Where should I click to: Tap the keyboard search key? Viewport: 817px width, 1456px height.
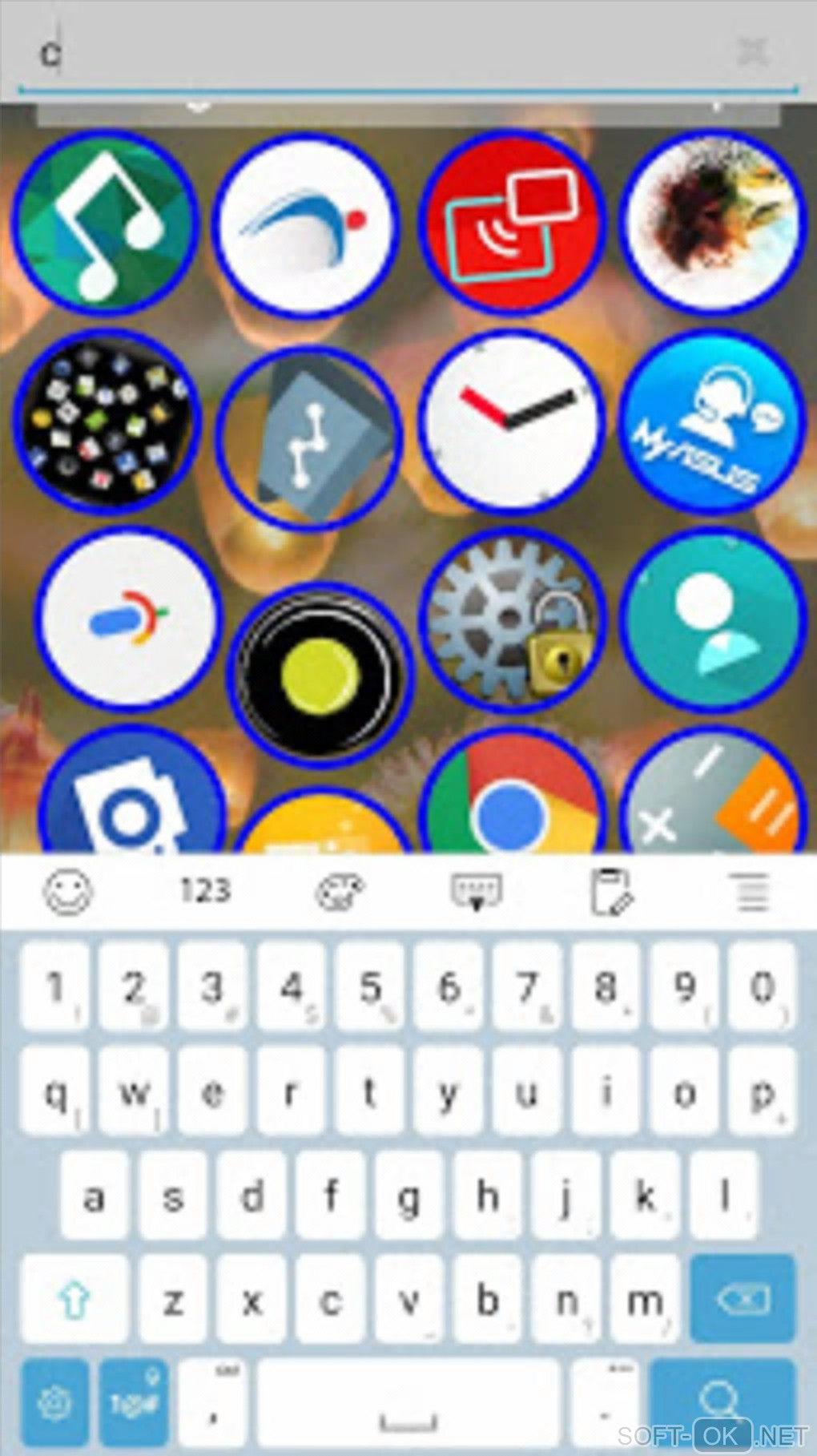point(721,1404)
